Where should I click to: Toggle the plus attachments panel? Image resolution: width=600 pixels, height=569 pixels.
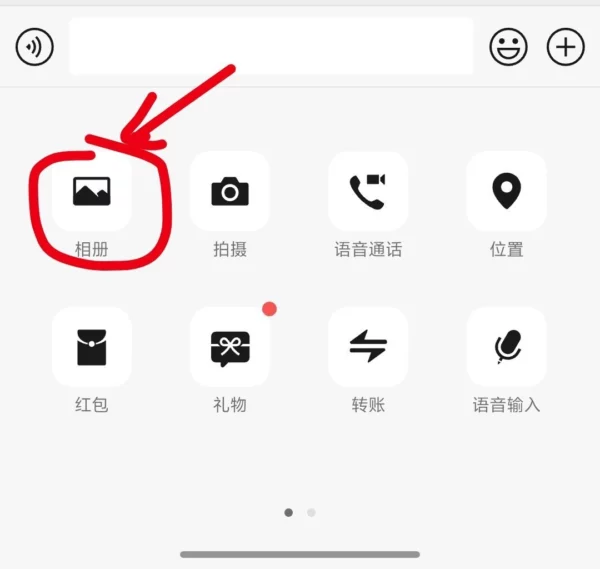tap(566, 47)
